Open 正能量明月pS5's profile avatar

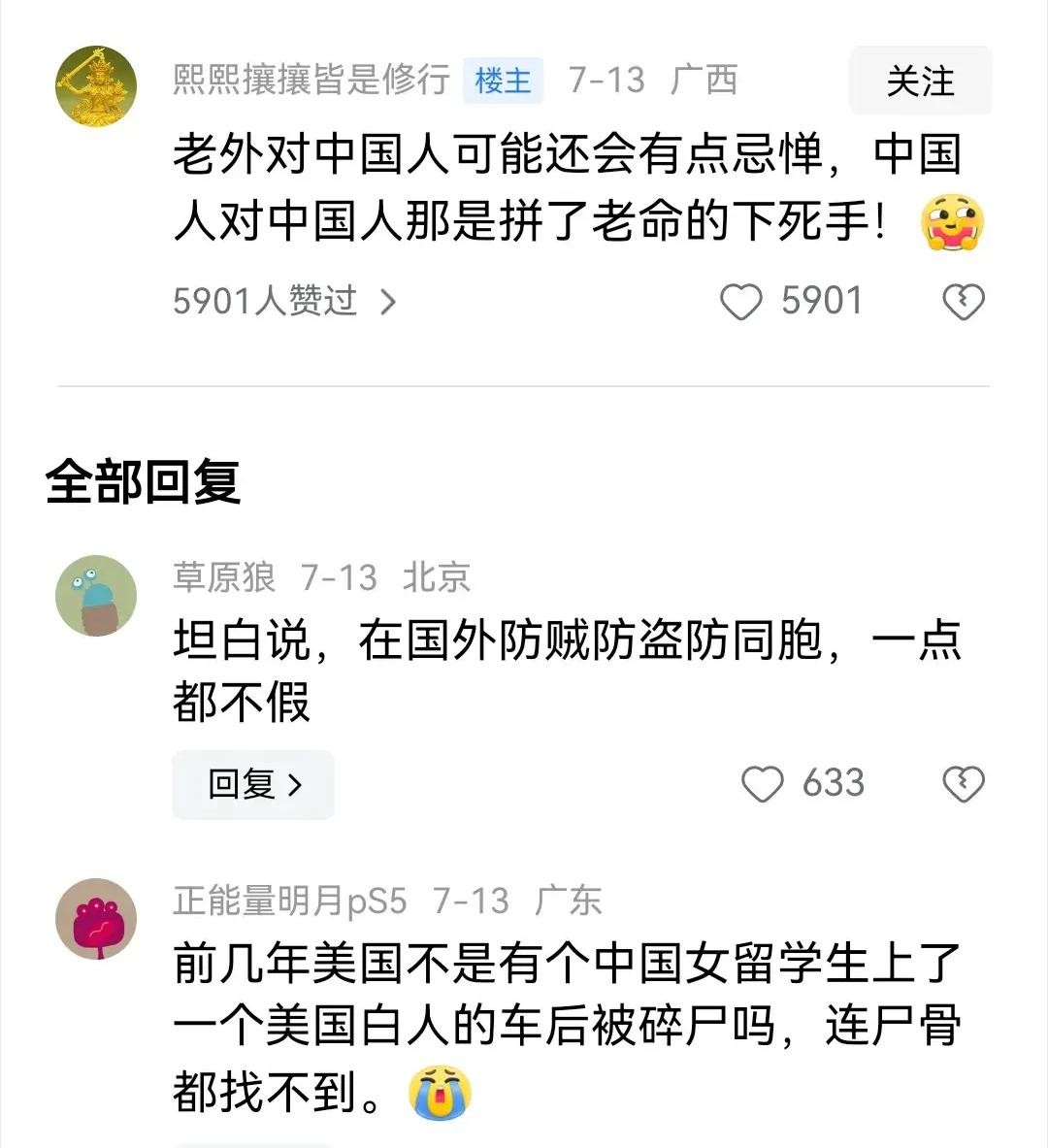coord(96,919)
